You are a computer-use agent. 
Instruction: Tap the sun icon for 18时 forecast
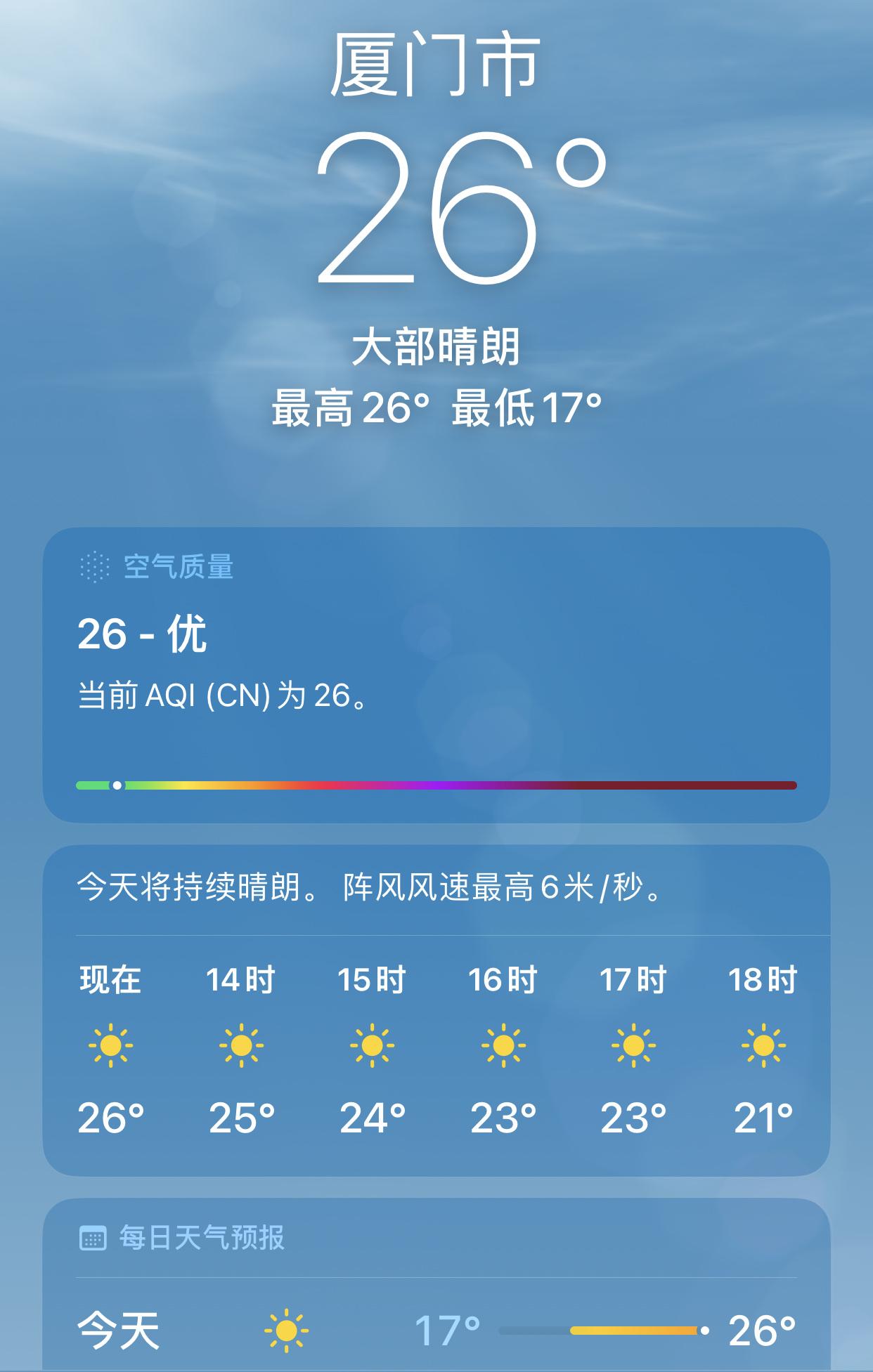click(761, 1047)
